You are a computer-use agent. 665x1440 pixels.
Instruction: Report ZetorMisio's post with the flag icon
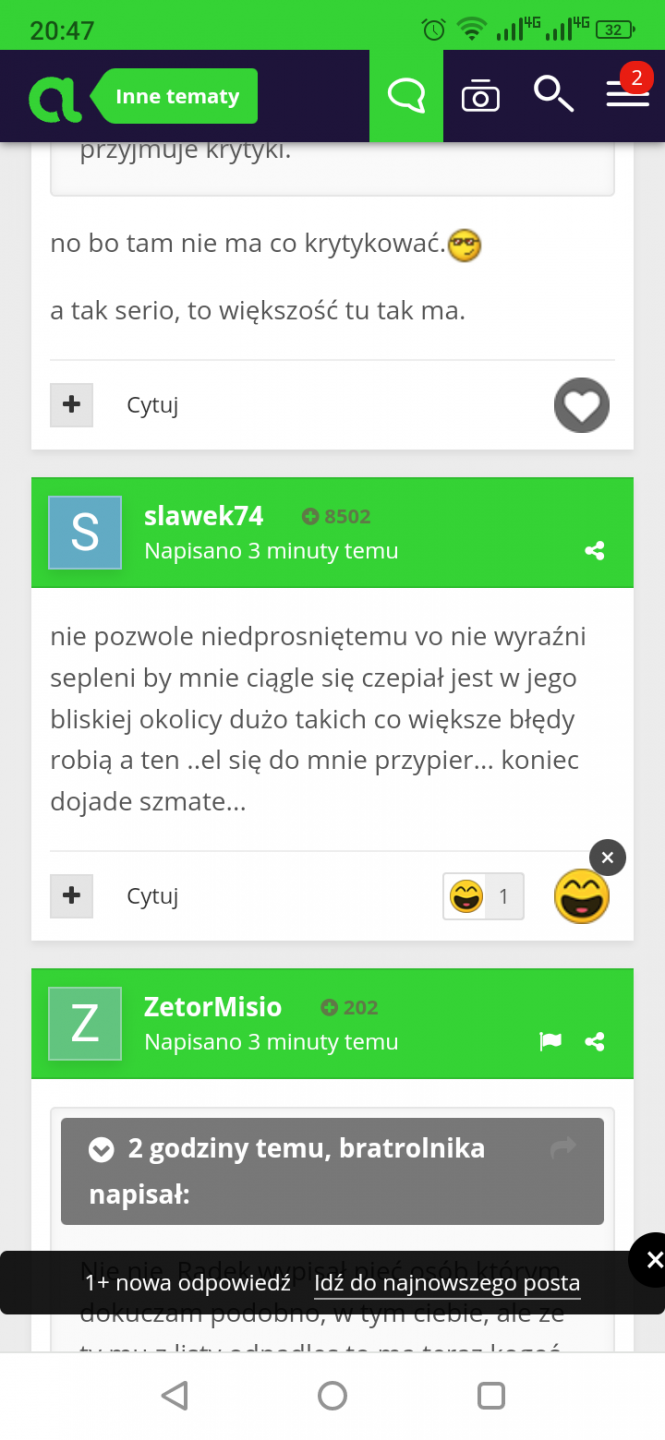[550, 1042]
